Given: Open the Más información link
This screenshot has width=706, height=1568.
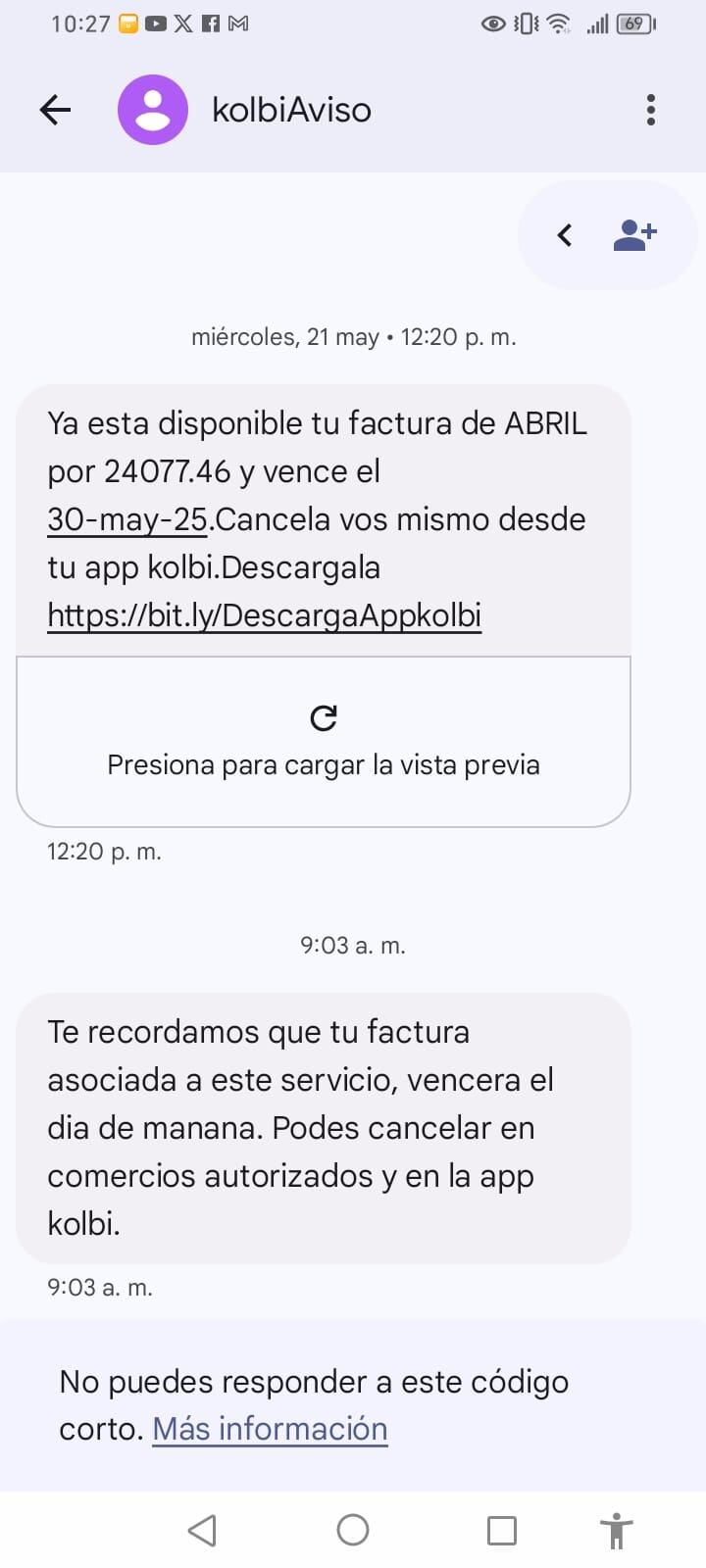Looking at the screenshot, I should pyautogui.click(x=270, y=1429).
